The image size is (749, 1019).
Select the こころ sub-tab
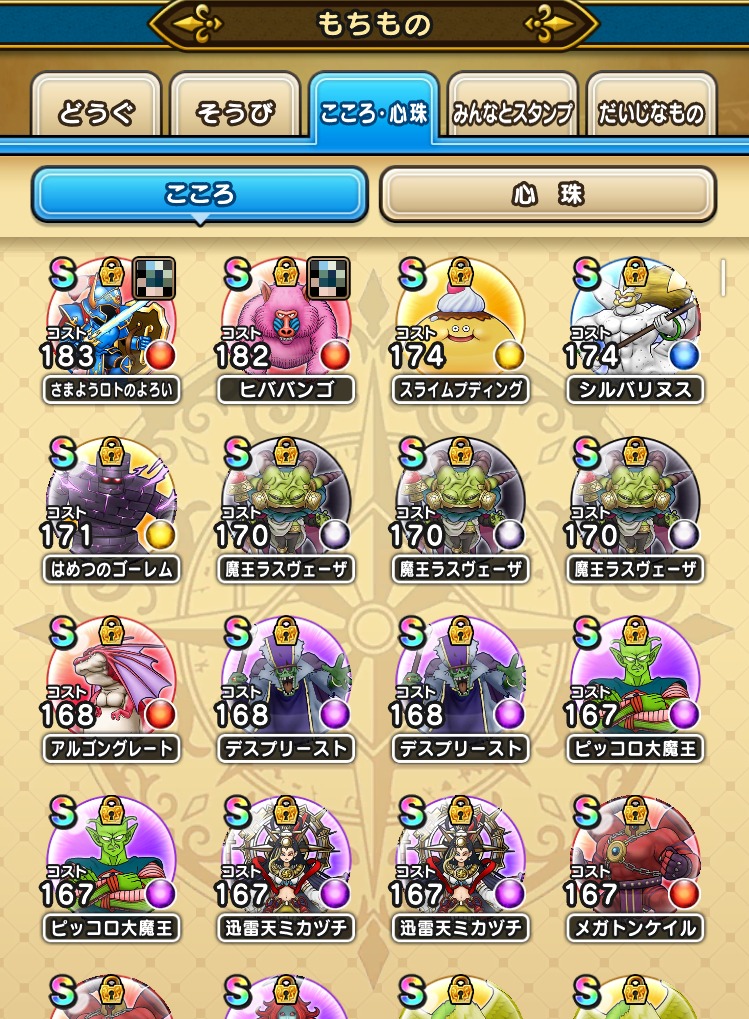click(200, 194)
